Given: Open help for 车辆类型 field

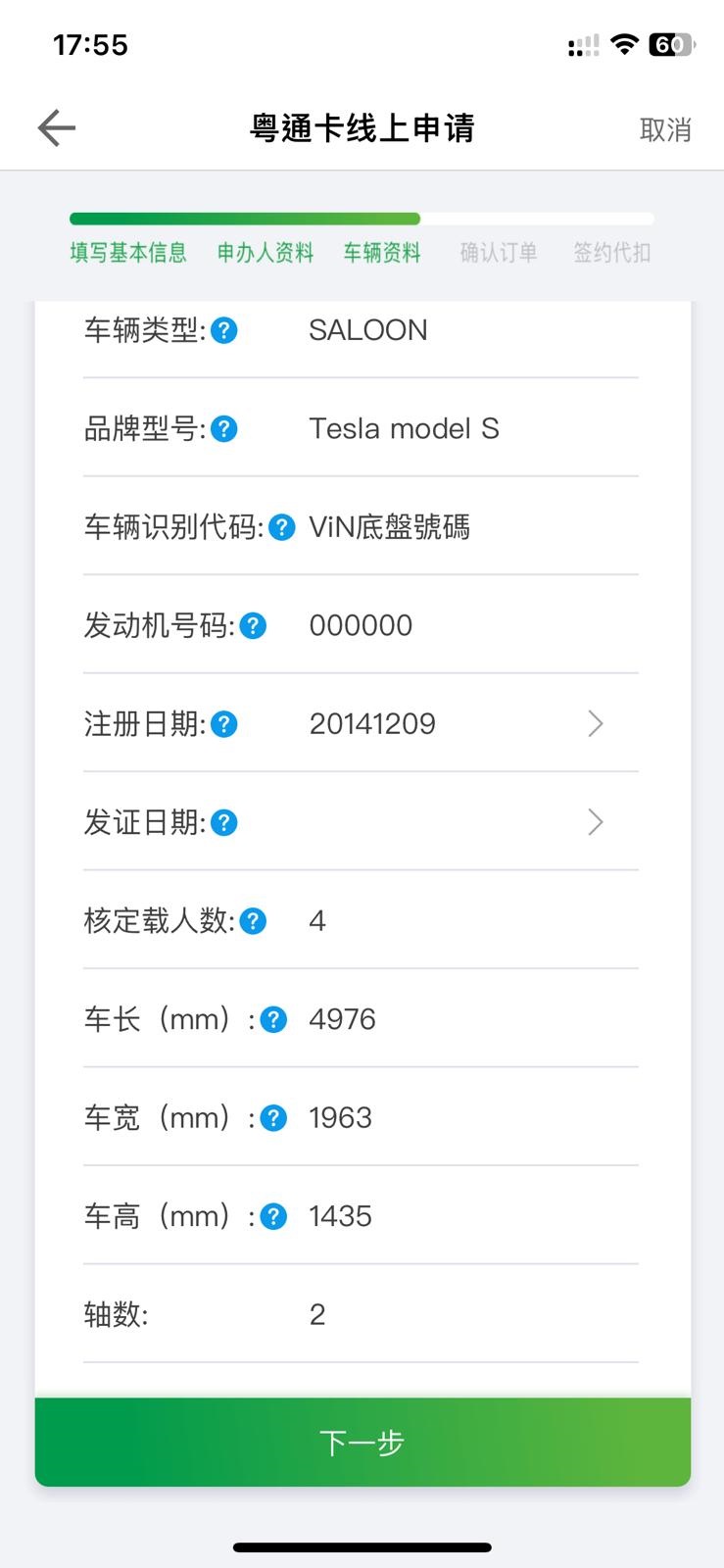Looking at the screenshot, I should tap(223, 330).
